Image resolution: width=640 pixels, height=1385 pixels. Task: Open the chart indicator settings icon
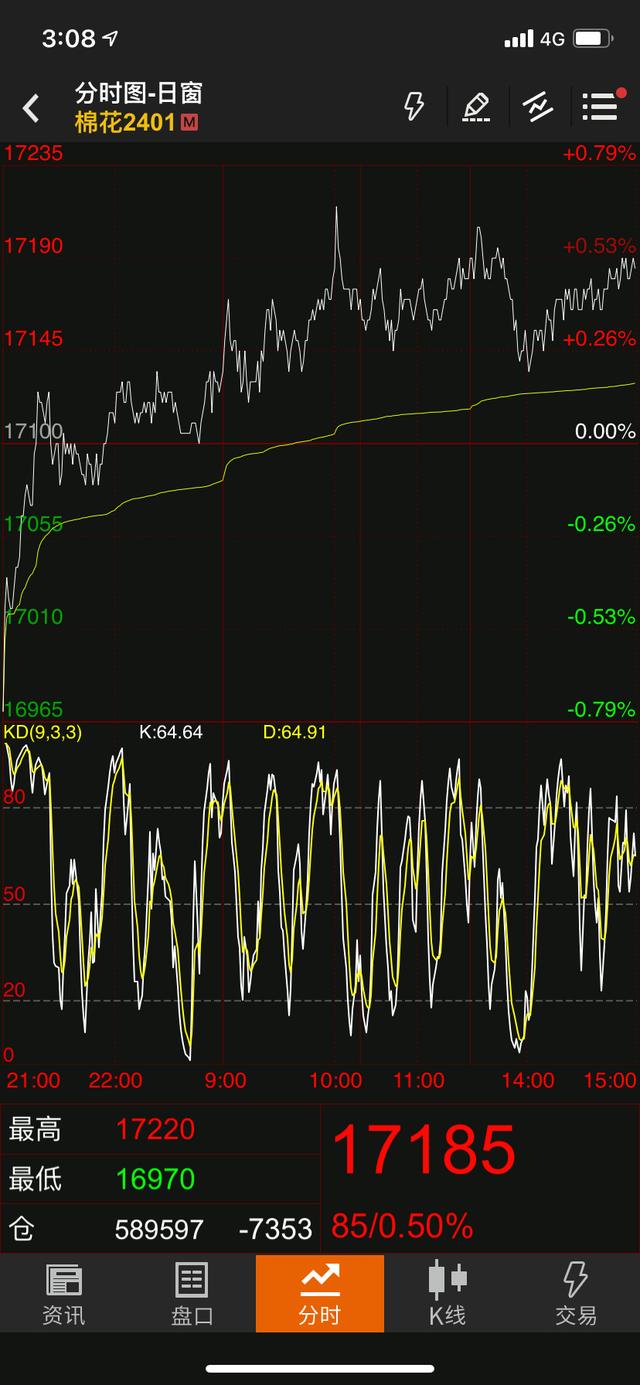coord(538,106)
